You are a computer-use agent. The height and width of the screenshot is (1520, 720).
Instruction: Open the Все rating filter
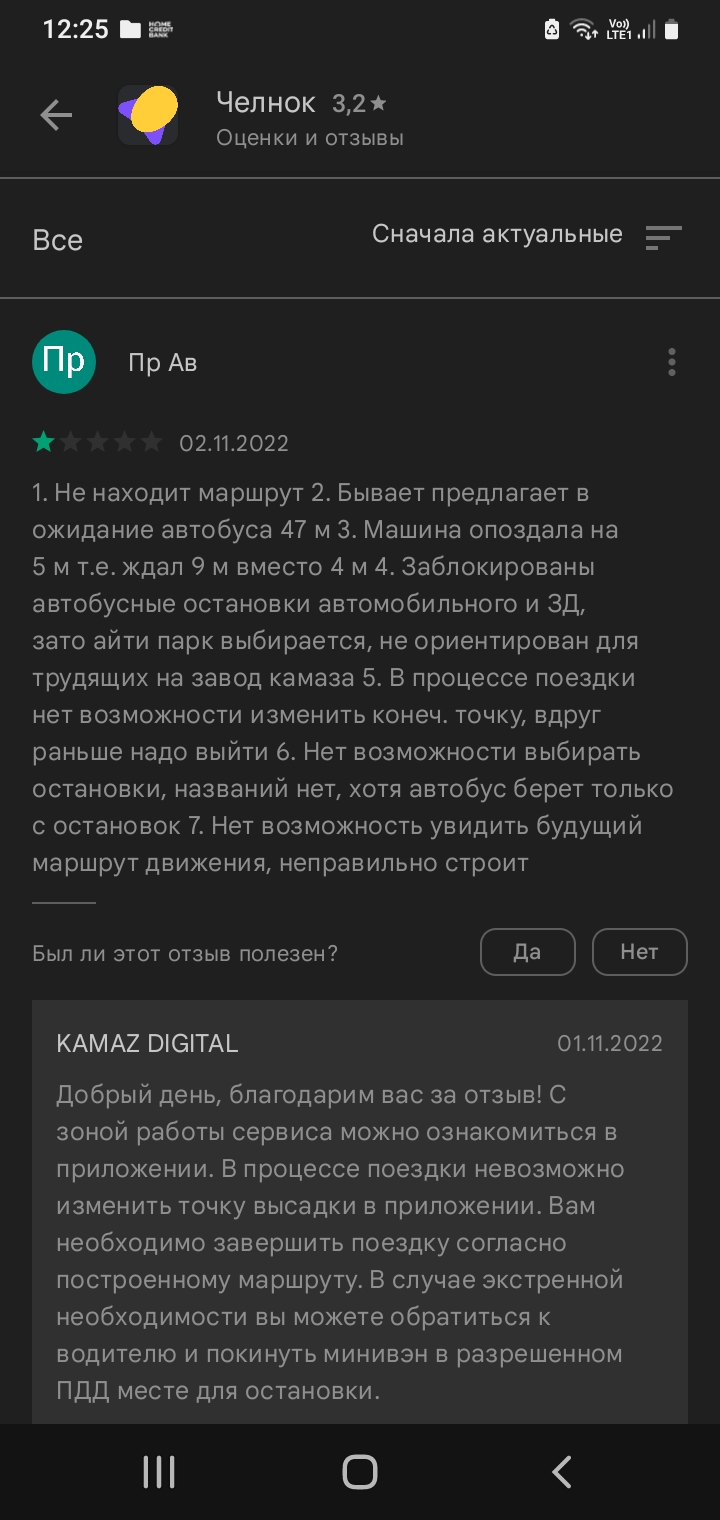tap(58, 240)
